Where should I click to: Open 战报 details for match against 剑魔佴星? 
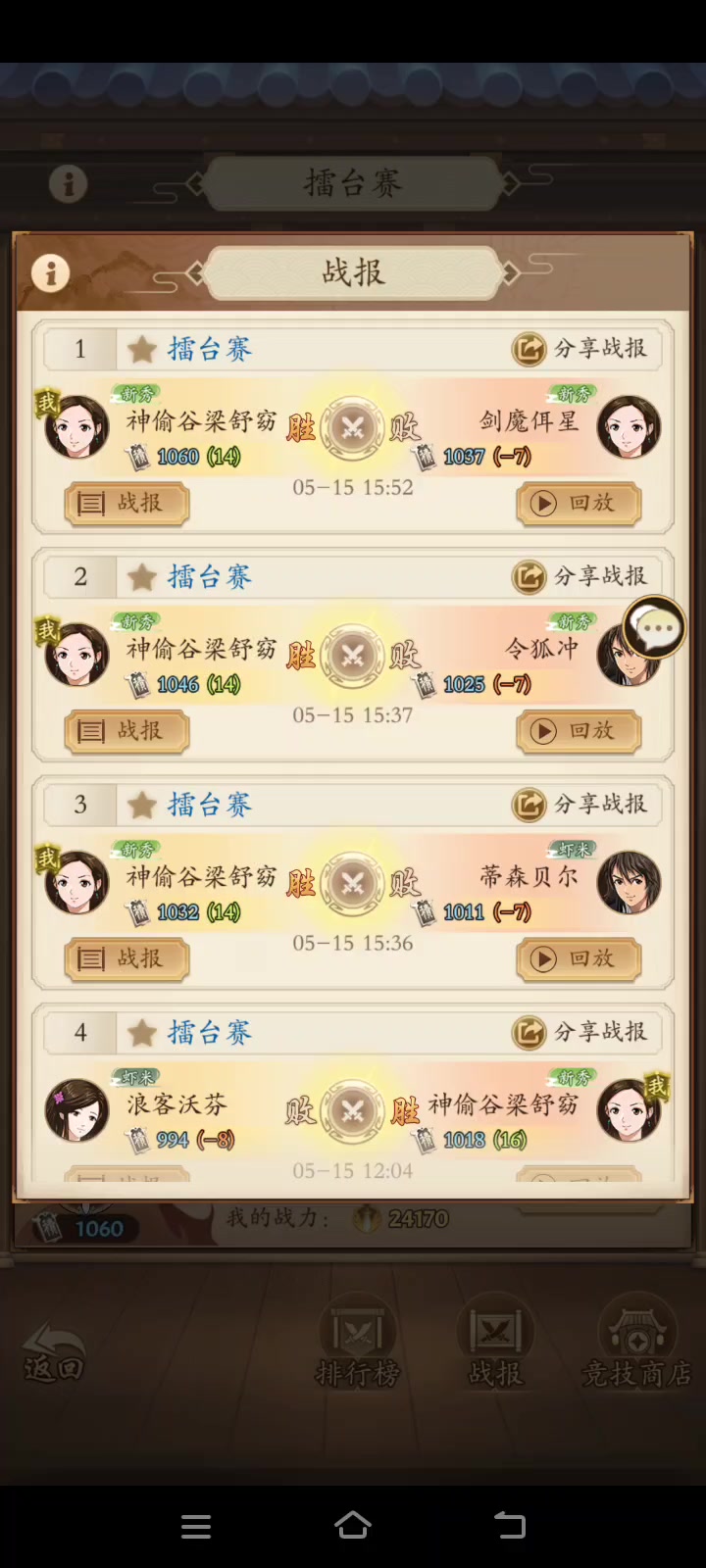click(x=126, y=504)
